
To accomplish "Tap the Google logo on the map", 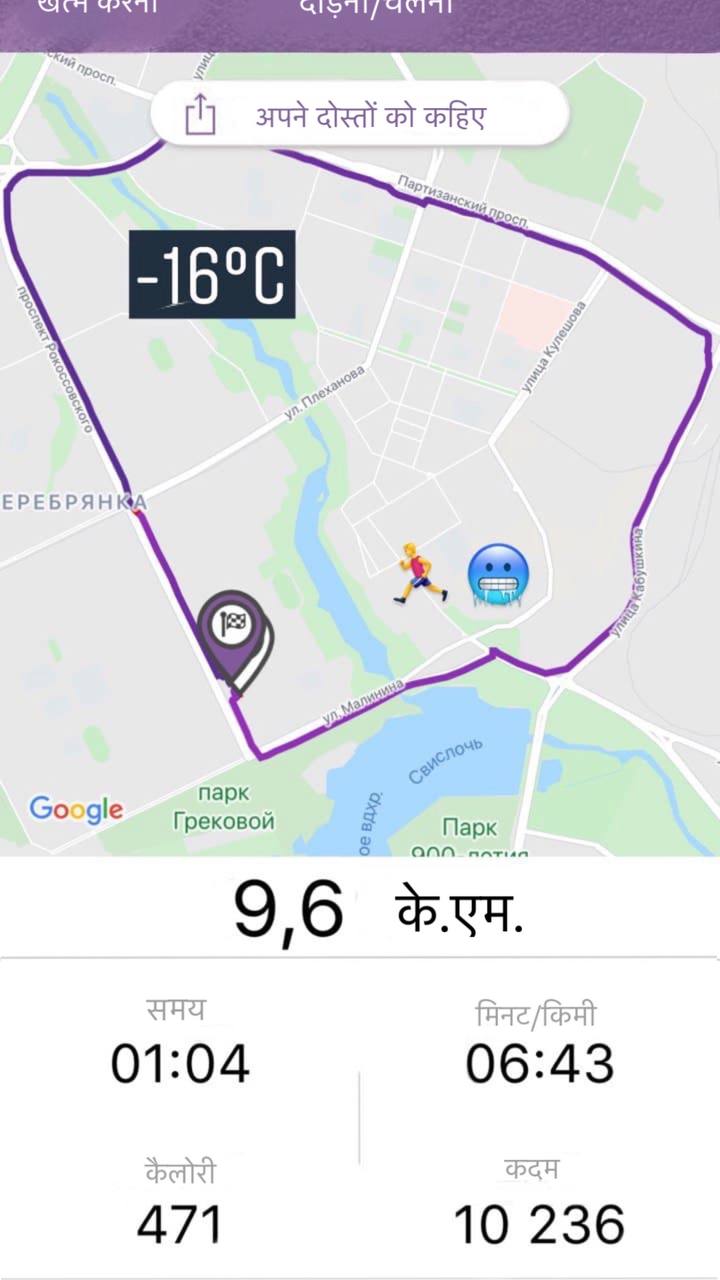I will point(77,808).
